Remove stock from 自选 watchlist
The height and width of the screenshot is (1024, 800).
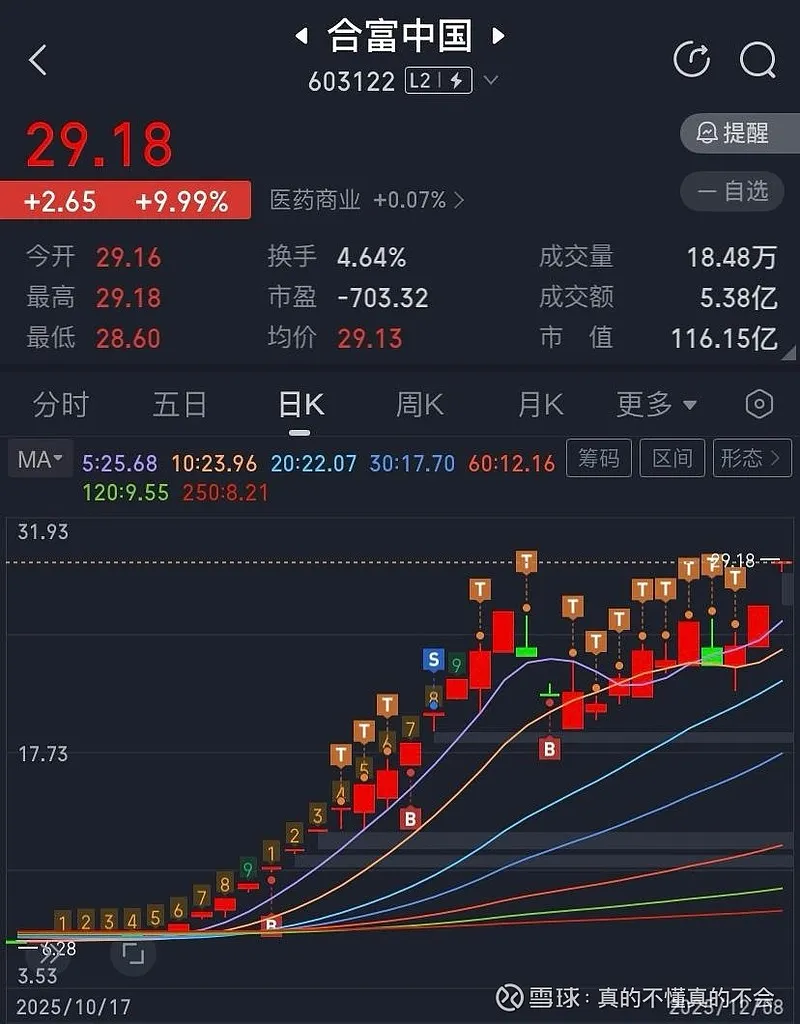732,190
